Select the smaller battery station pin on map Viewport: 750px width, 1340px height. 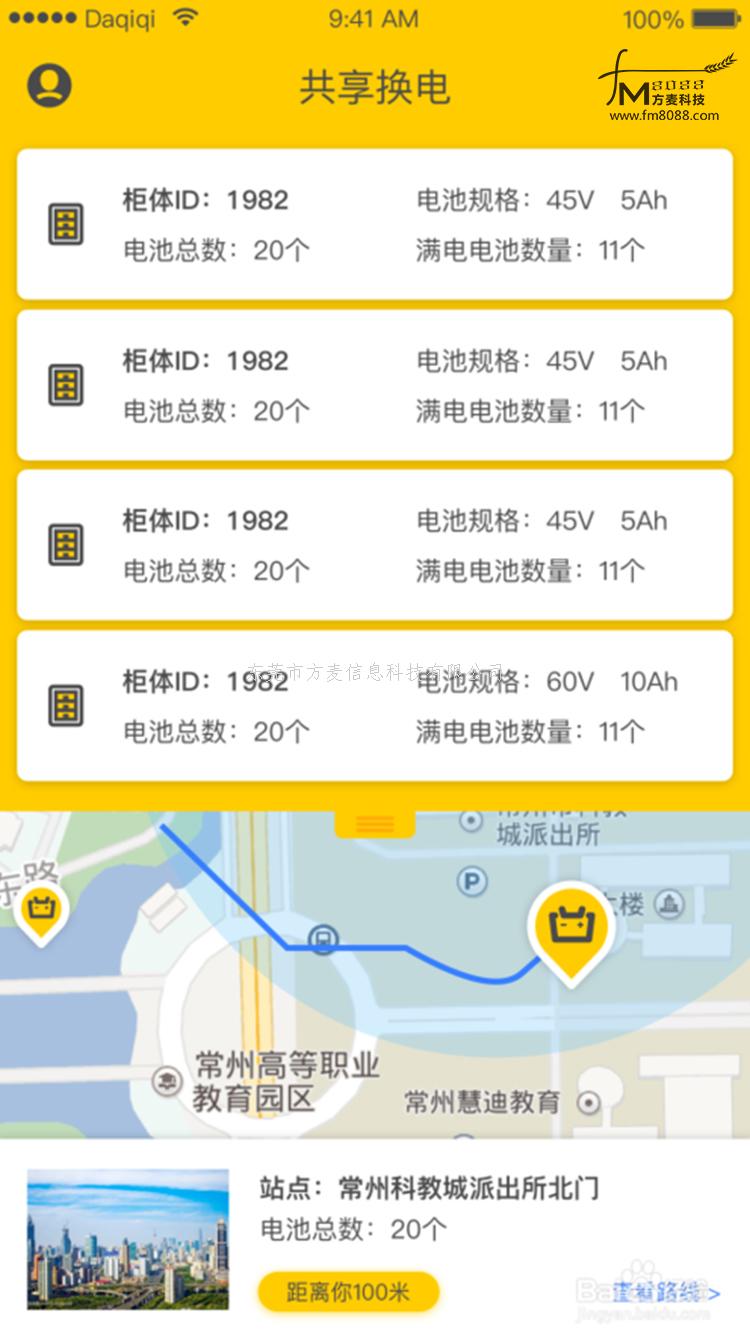click(x=40, y=910)
